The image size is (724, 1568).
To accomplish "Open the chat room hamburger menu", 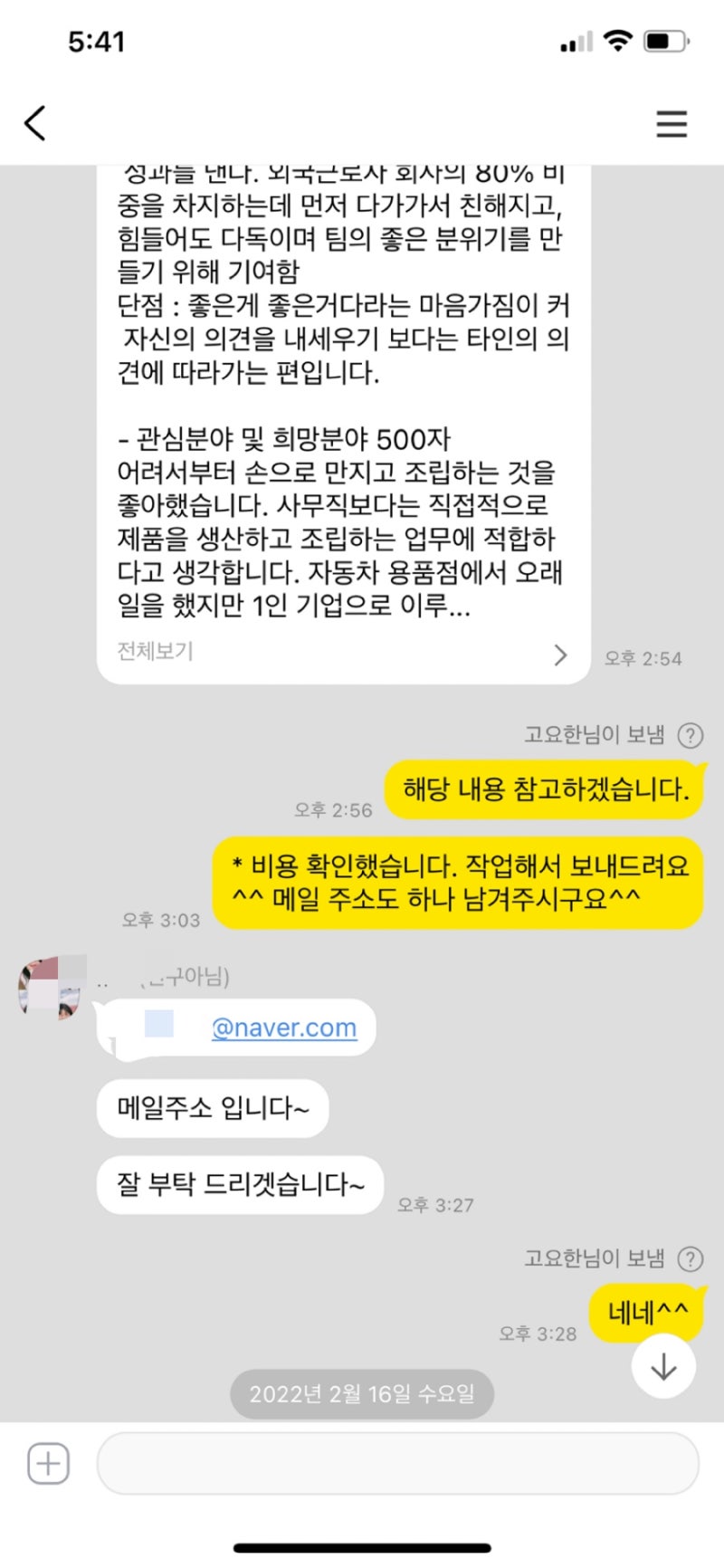I will tap(672, 123).
